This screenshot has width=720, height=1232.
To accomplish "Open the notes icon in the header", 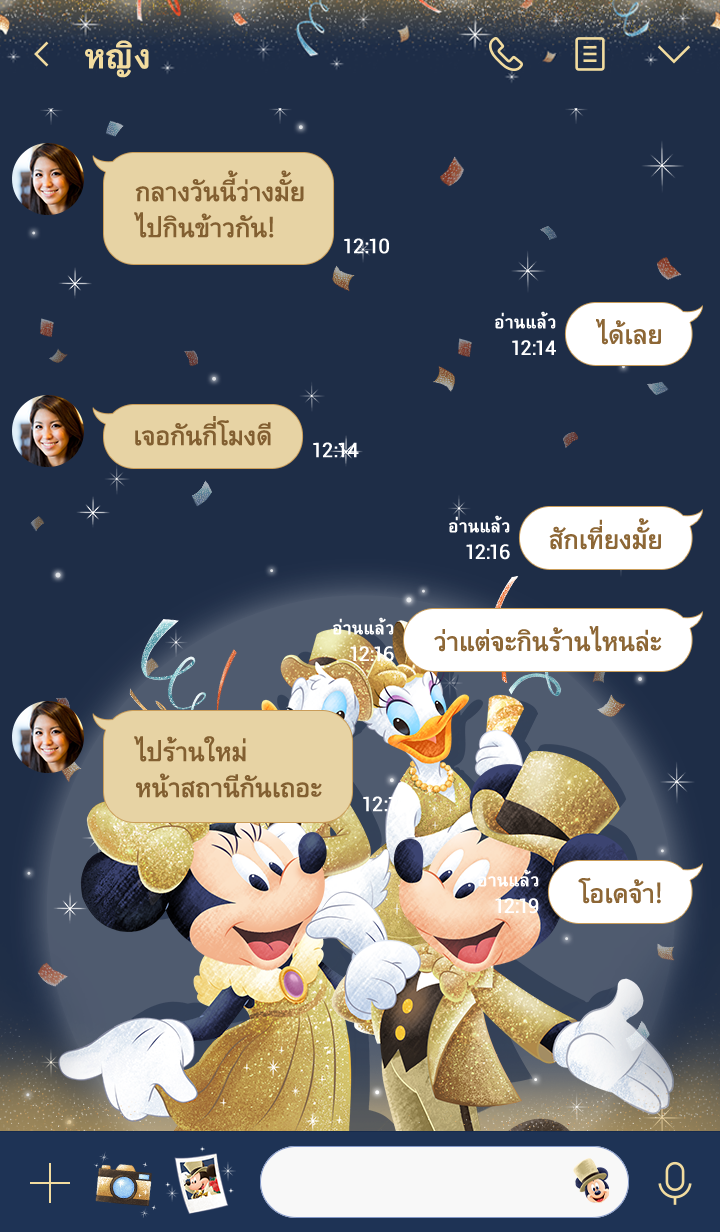I will (590, 54).
